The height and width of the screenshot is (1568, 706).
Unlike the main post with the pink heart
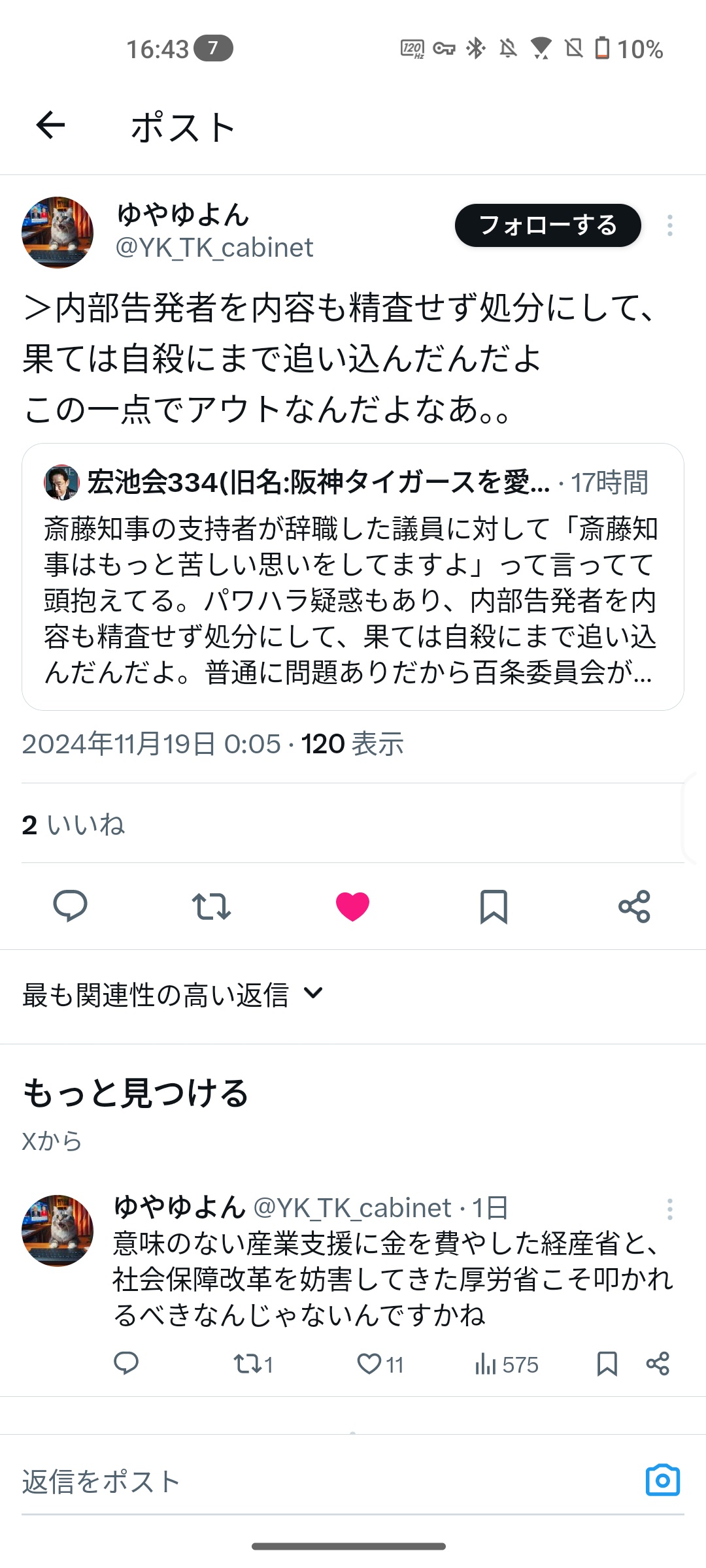click(x=352, y=906)
